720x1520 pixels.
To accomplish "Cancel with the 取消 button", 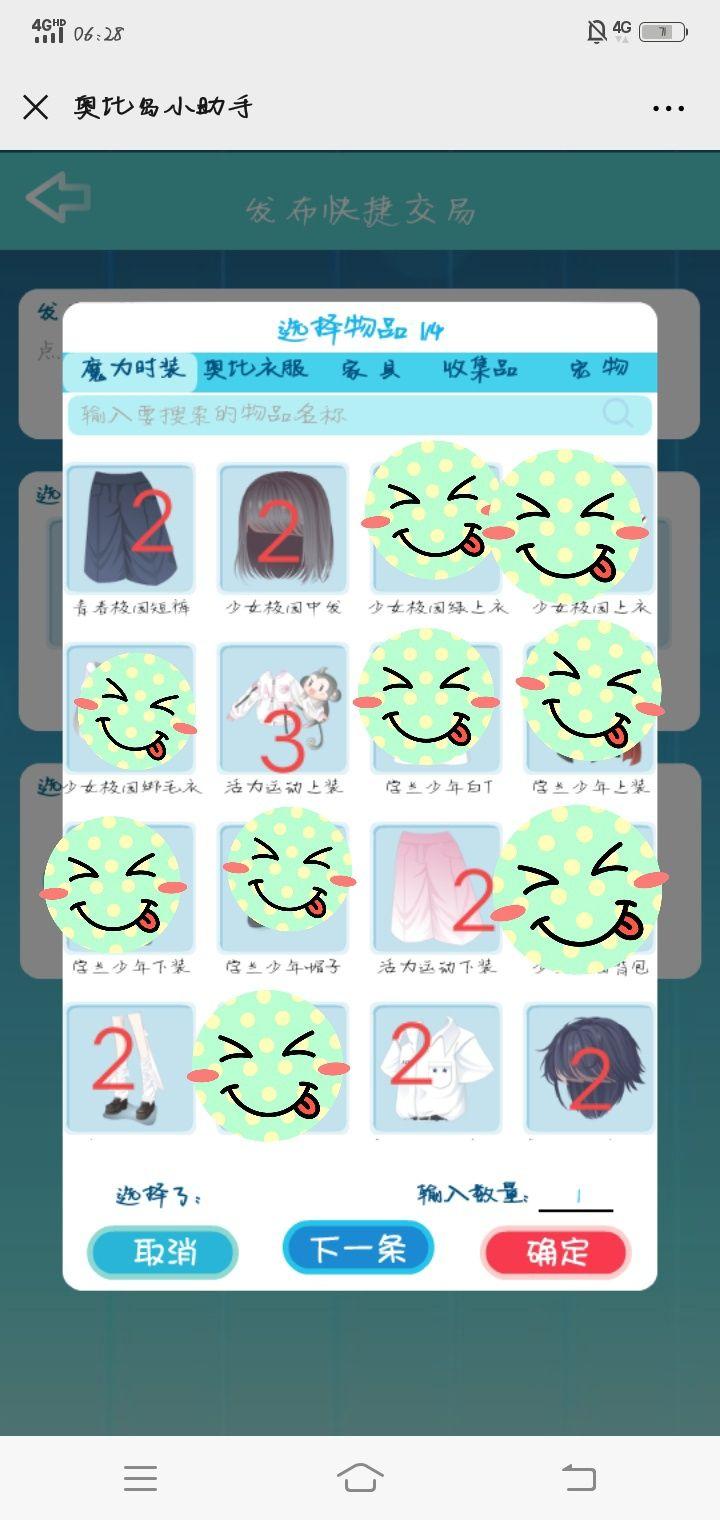I will (x=163, y=1252).
